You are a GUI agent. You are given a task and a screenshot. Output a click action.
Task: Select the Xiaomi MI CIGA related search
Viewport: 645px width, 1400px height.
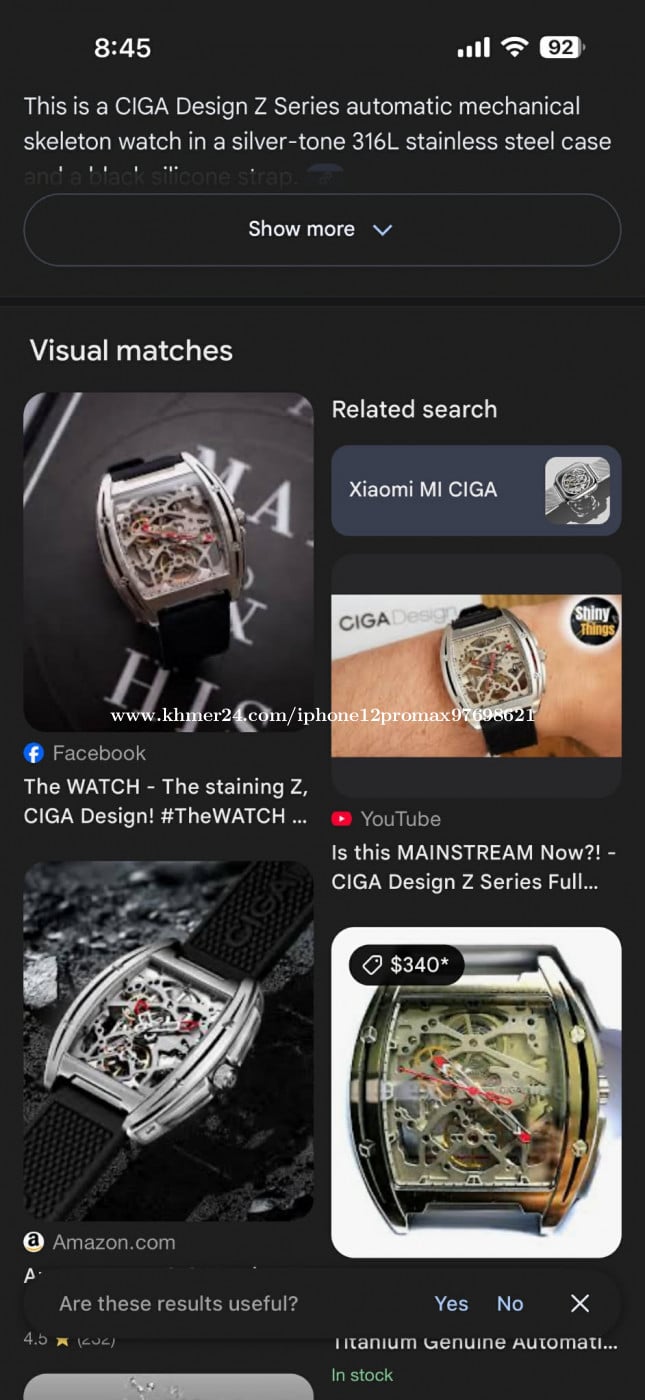[x=476, y=490]
